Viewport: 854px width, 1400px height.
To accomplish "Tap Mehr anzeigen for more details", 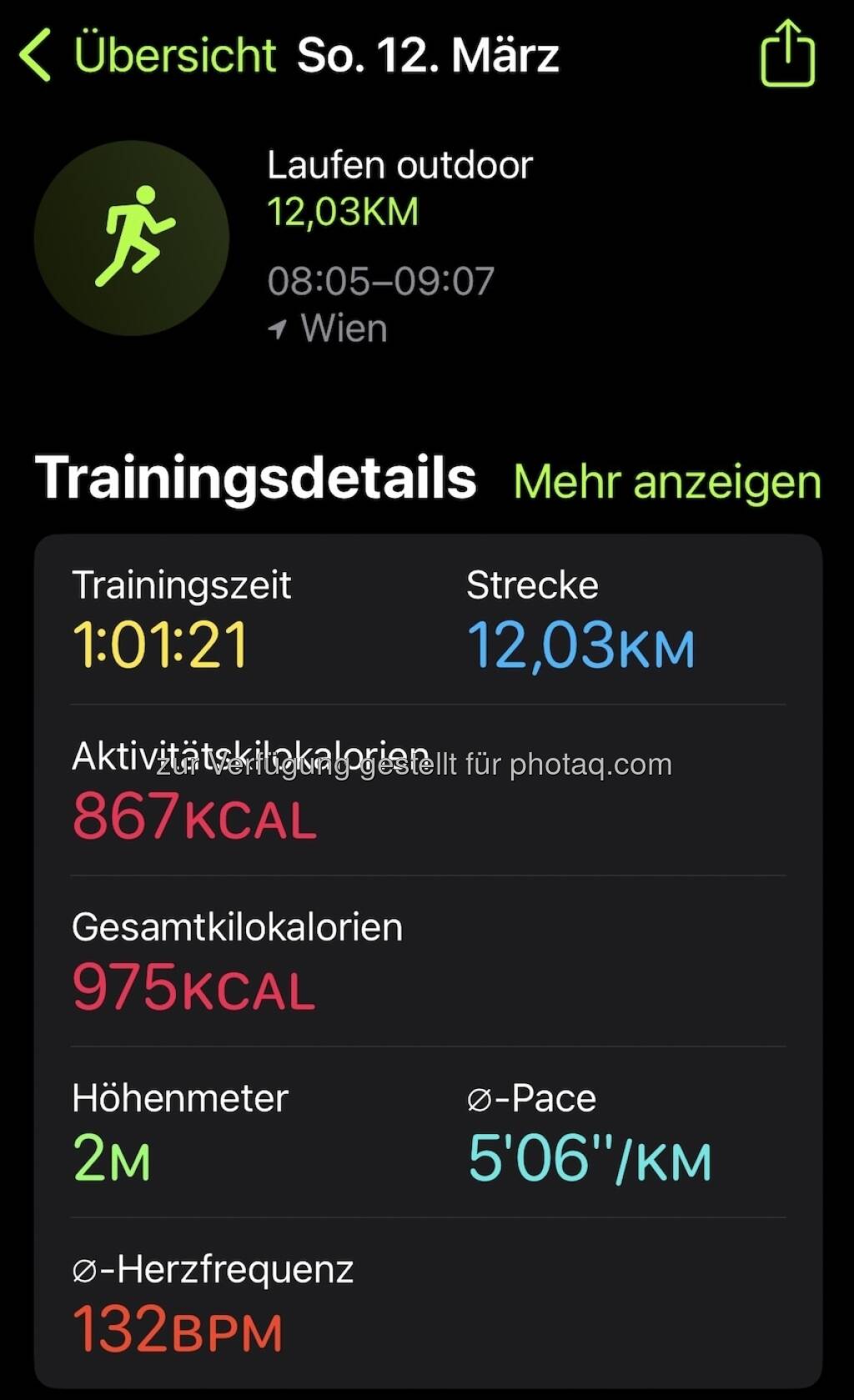I will 667,482.
